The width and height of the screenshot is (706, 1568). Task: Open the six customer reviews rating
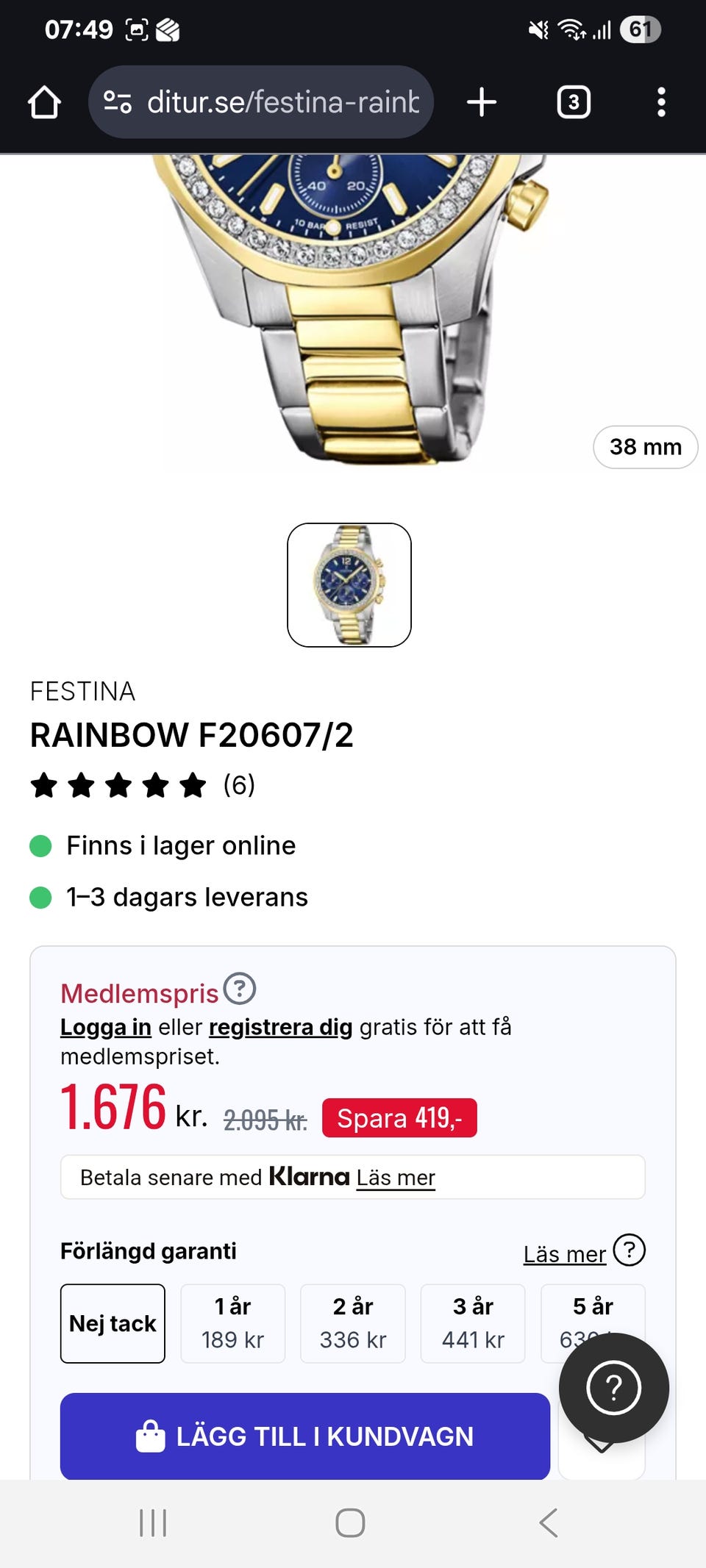(x=143, y=785)
